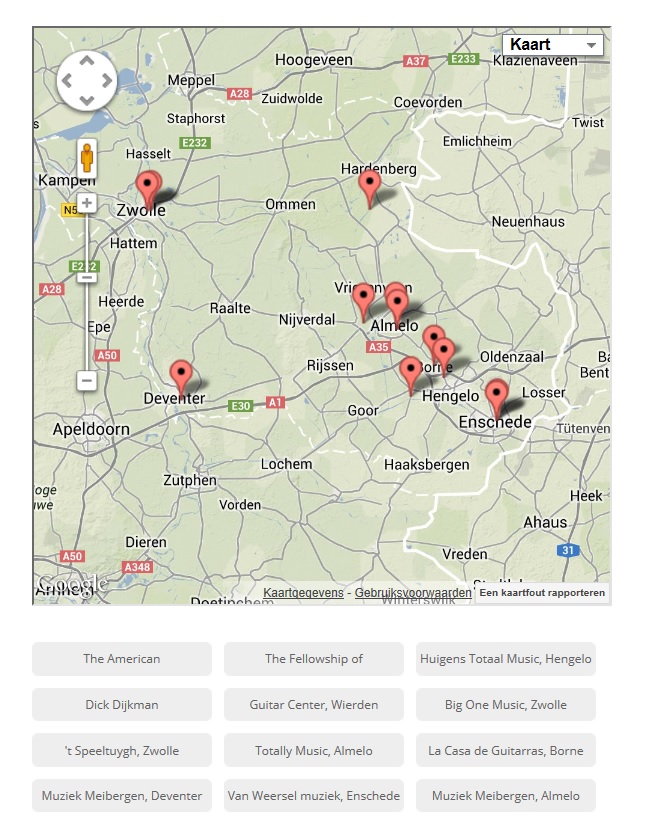Select Van Weersel muziek, Enschede
Image resolution: width=646 pixels, height=820 pixels.
tap(314, 796)
